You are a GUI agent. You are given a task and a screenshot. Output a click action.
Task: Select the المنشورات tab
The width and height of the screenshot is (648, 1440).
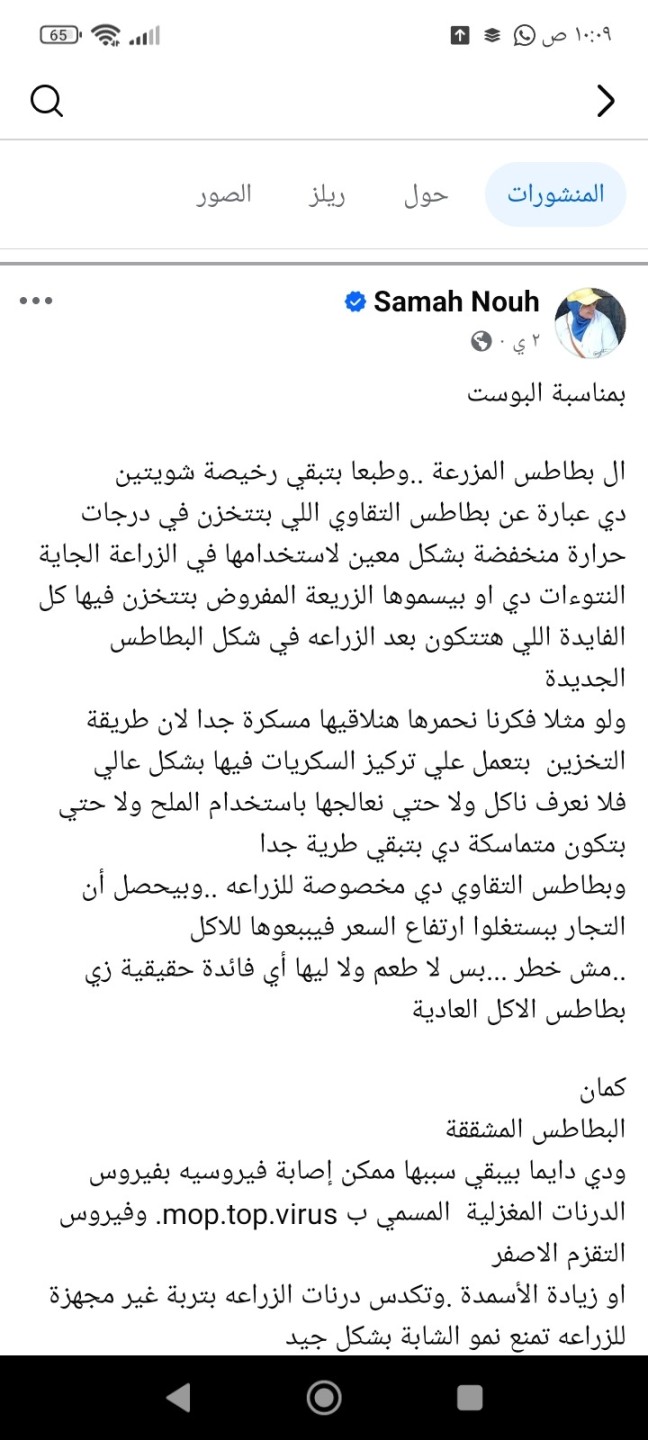[x=555, y=194]
